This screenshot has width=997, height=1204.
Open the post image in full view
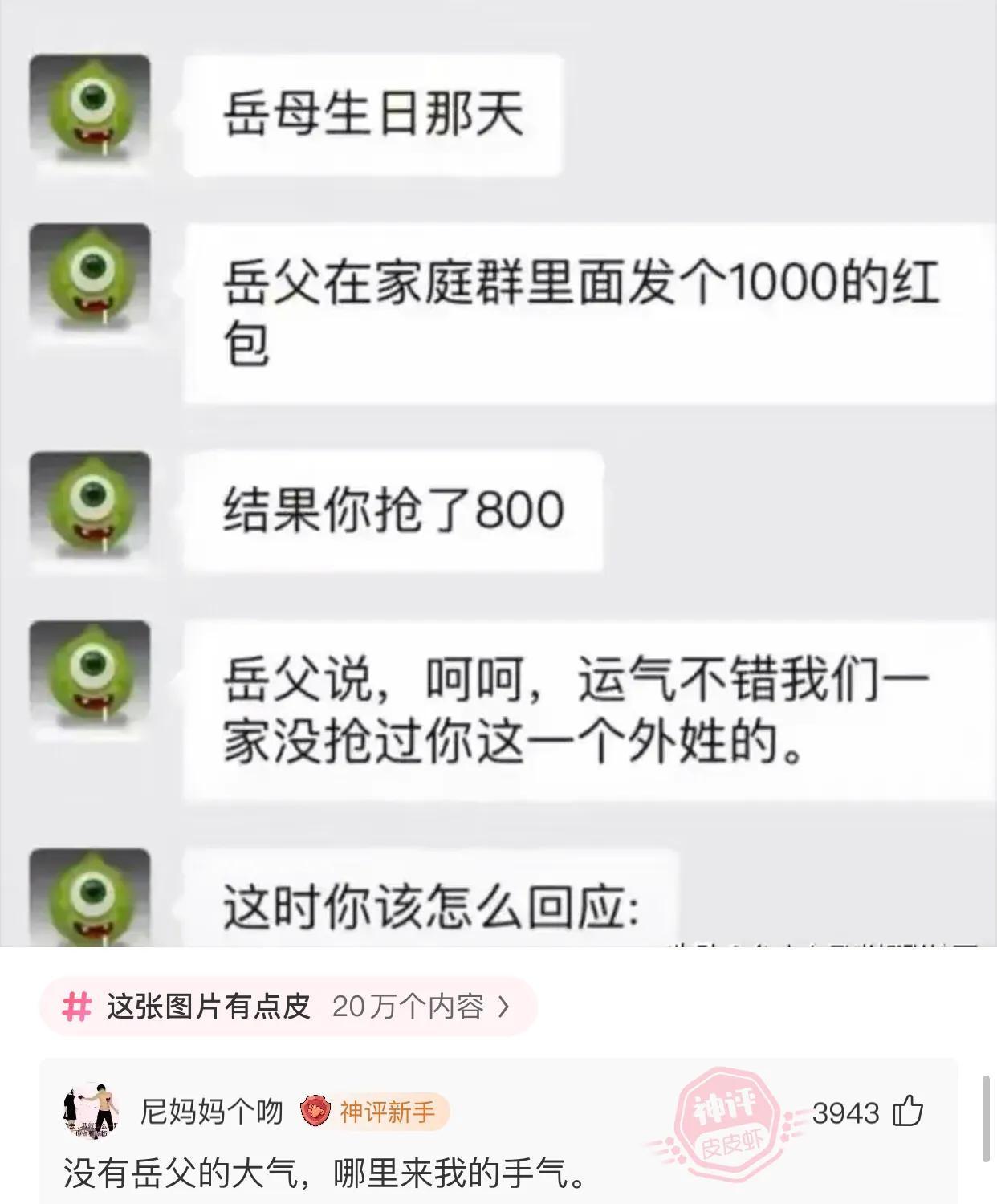498,474
